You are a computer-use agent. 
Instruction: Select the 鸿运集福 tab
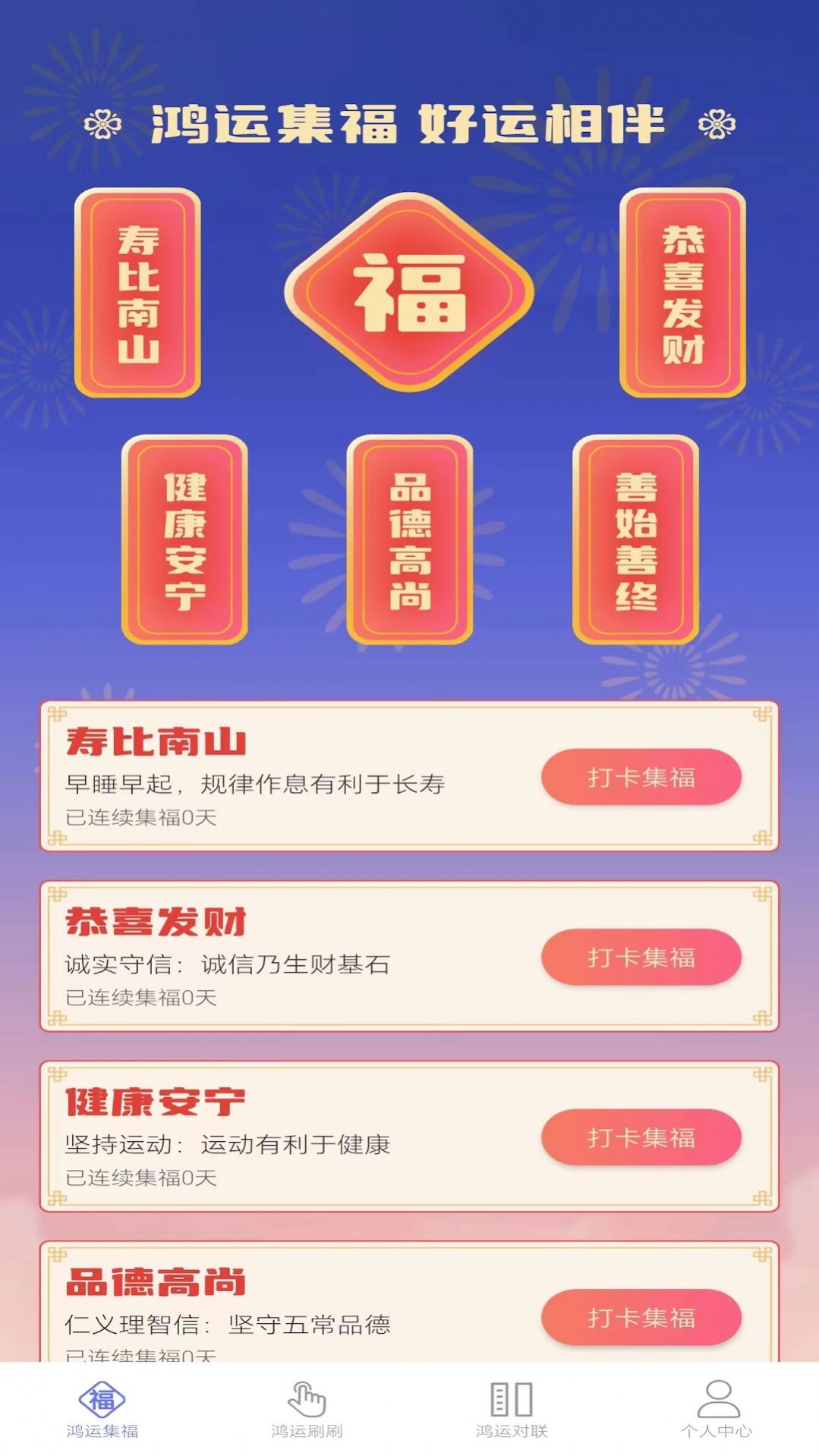point(102,1409)
